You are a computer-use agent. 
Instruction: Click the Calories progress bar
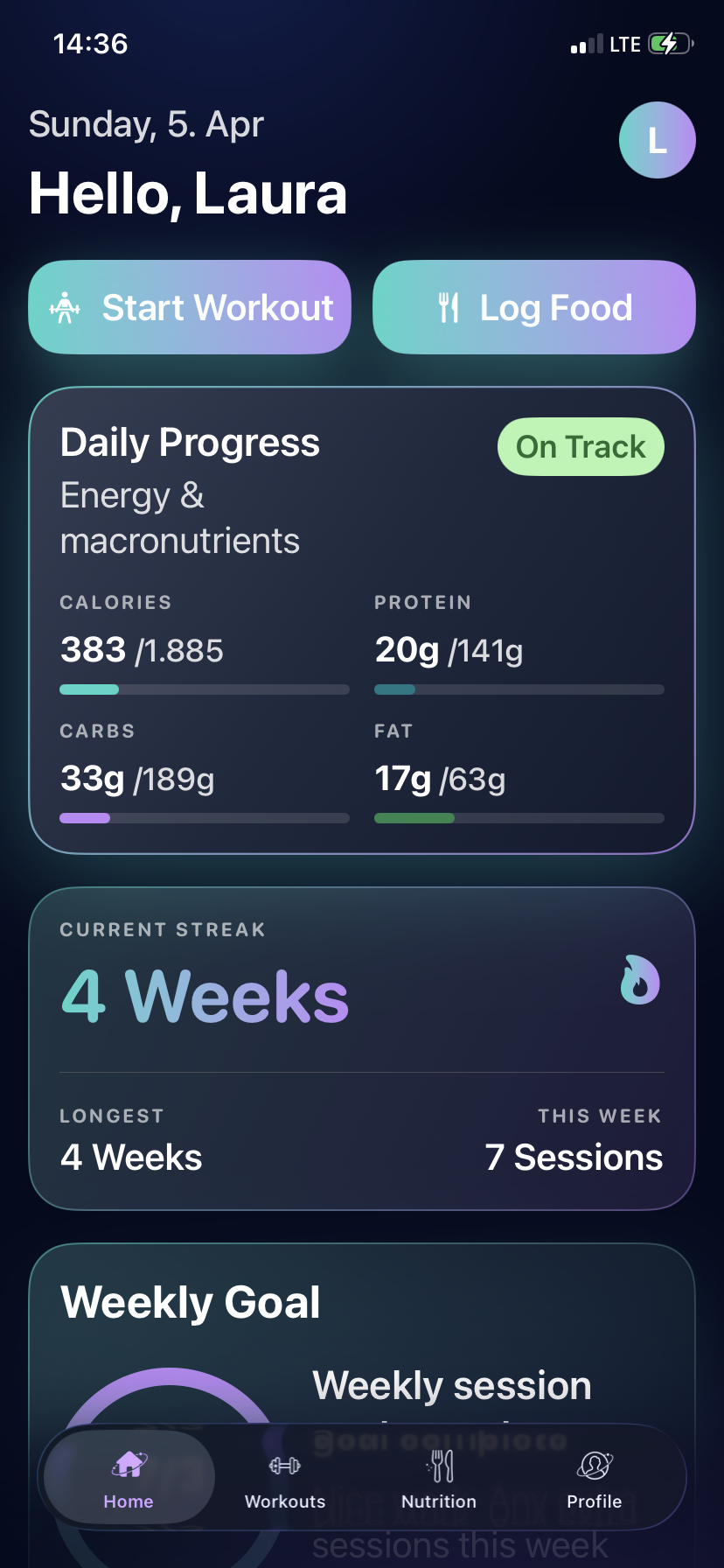click(204, 689)
